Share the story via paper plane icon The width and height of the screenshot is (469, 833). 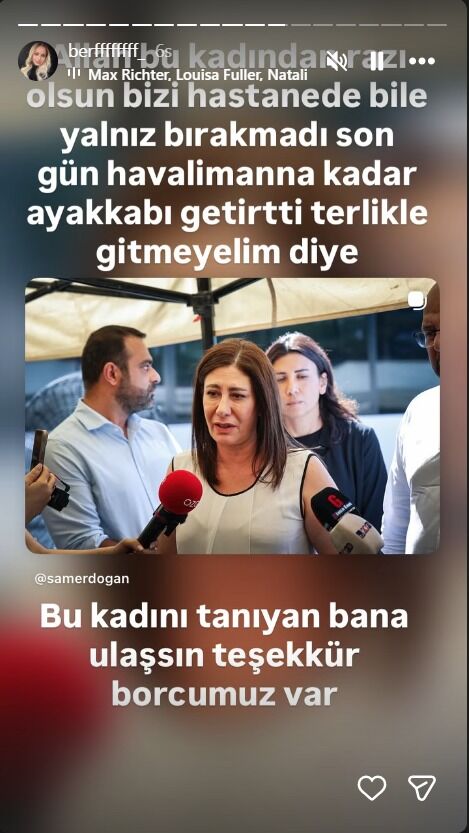point(422,787)
